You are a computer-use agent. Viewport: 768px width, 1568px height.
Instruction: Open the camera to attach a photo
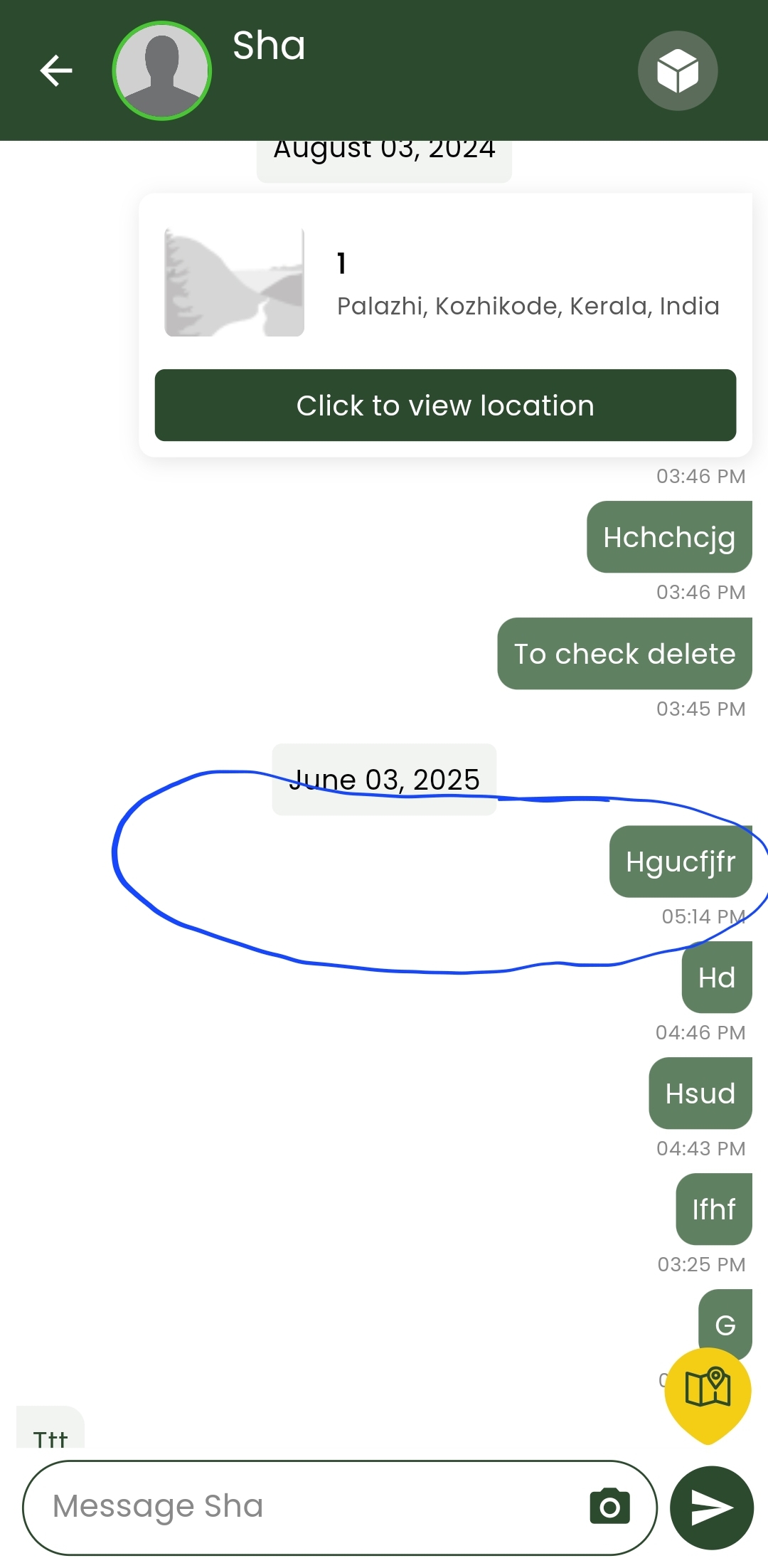tap(609, 1507)
